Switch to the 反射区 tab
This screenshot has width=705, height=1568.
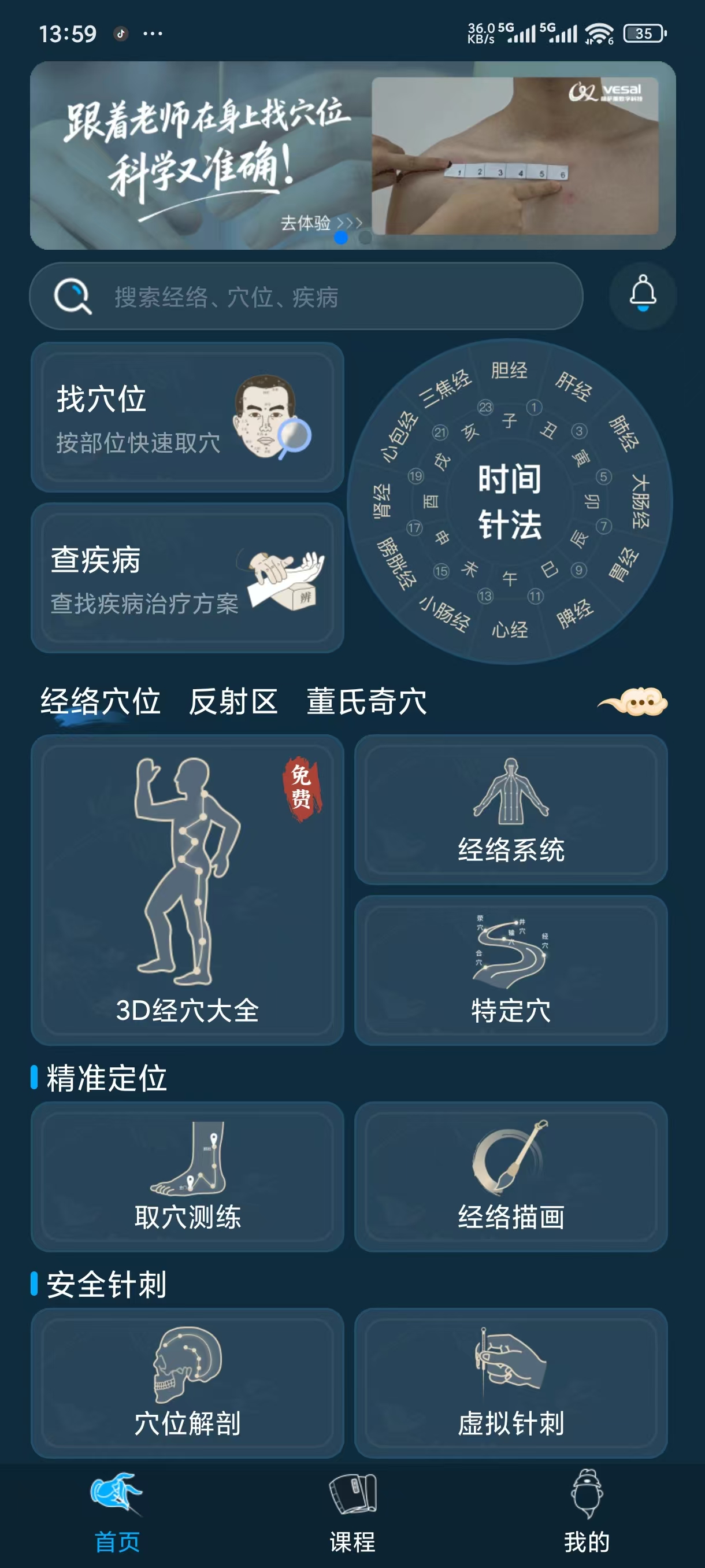(234, 702)
